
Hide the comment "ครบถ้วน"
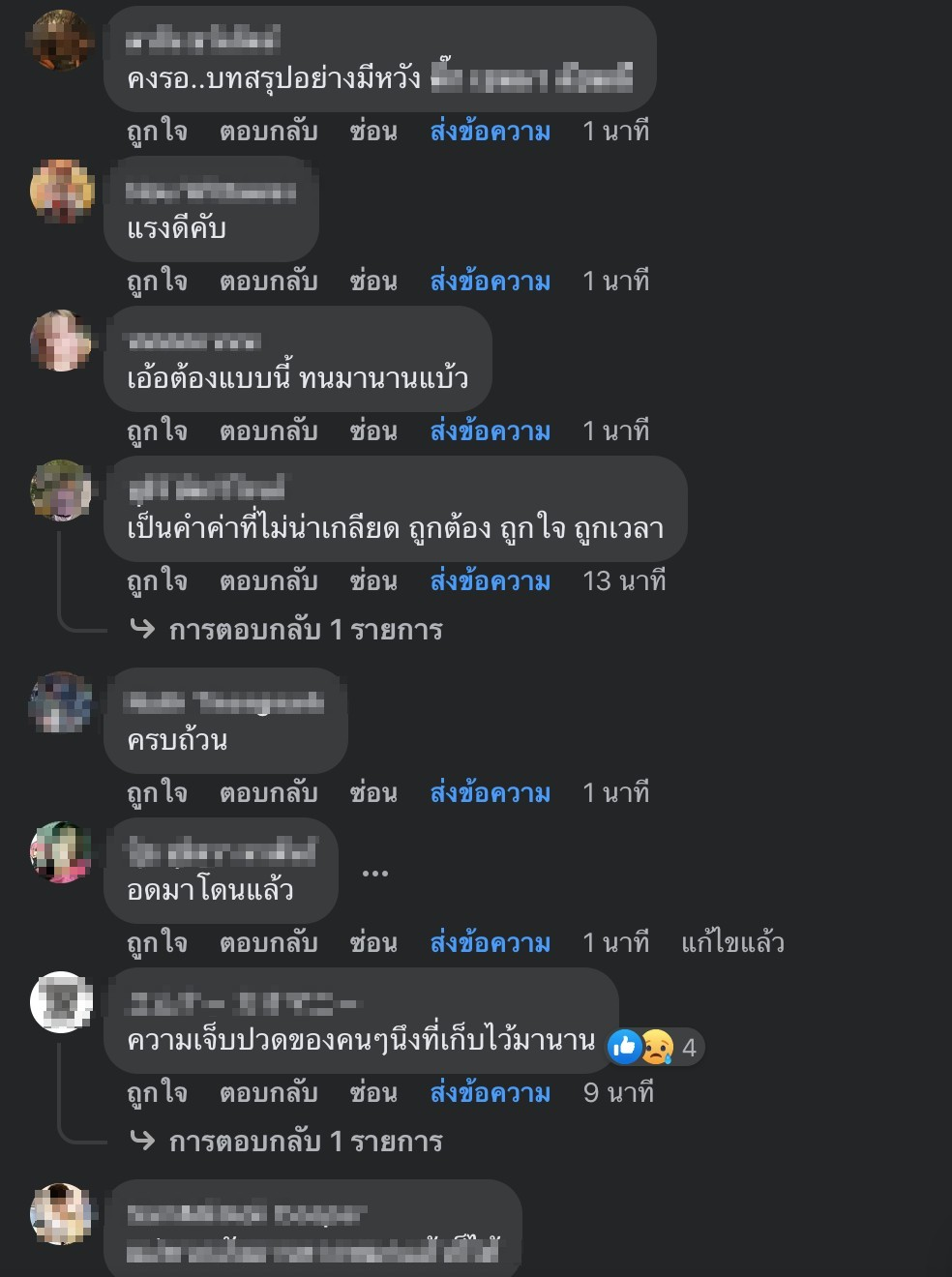(373, 793)
